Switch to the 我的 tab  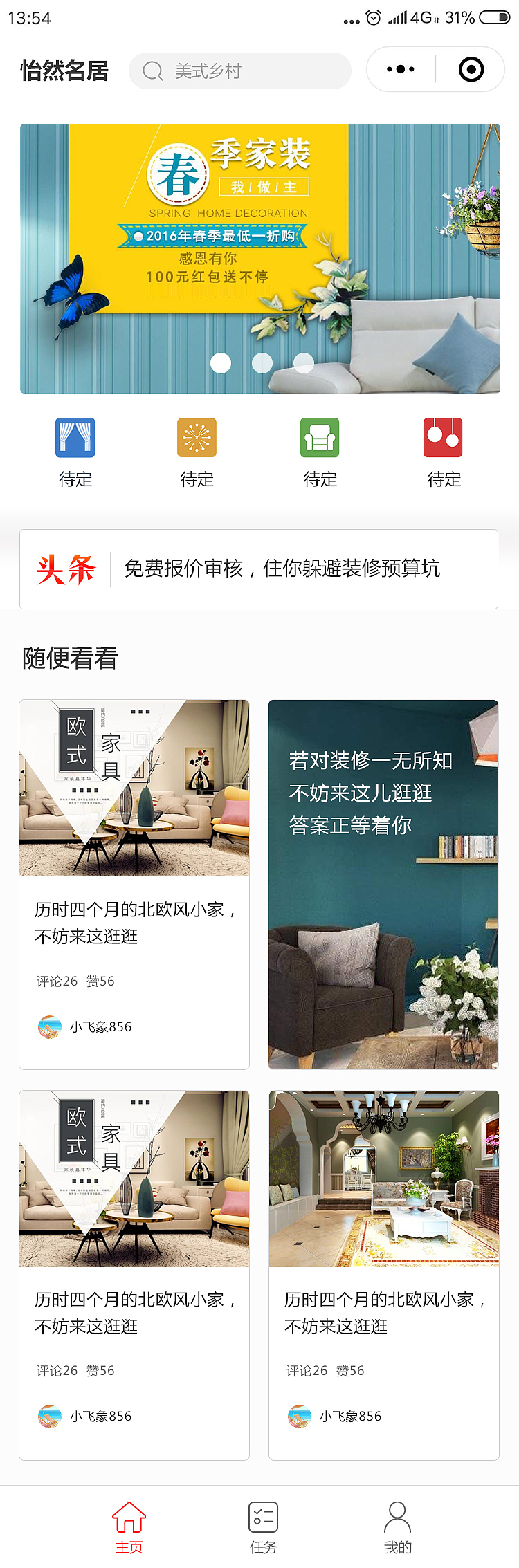[x=397, y=1526]
